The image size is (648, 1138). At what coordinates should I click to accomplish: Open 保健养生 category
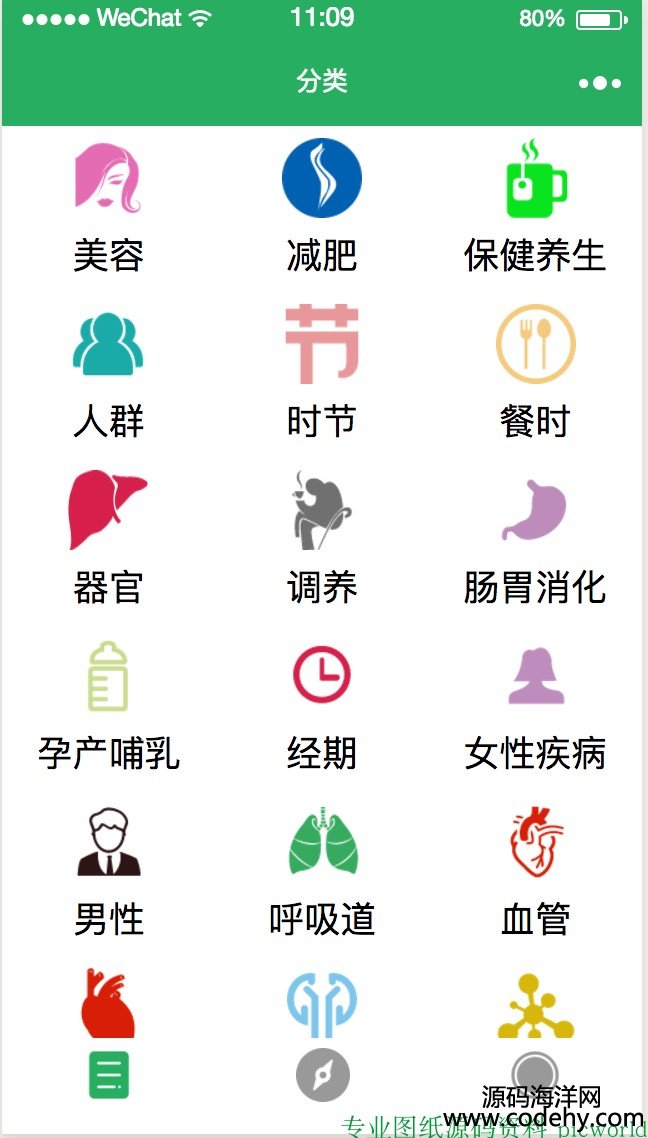[x=535, y=206]
